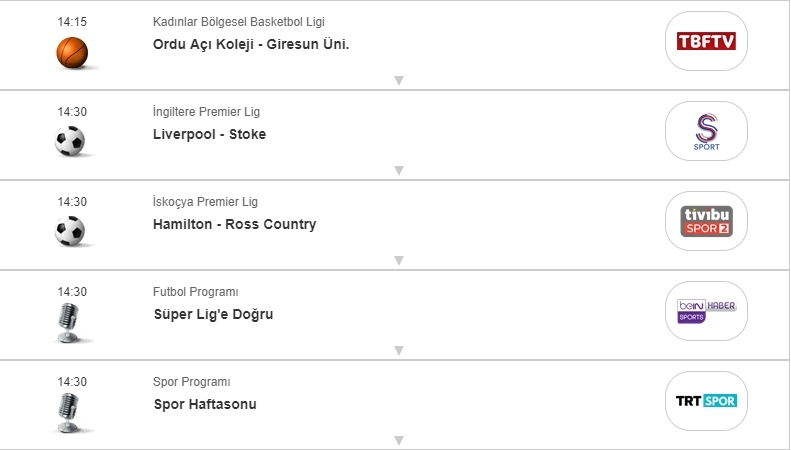Tap the S Sport channel button
This screenshot has height=450, width=791.
(706, 131)
